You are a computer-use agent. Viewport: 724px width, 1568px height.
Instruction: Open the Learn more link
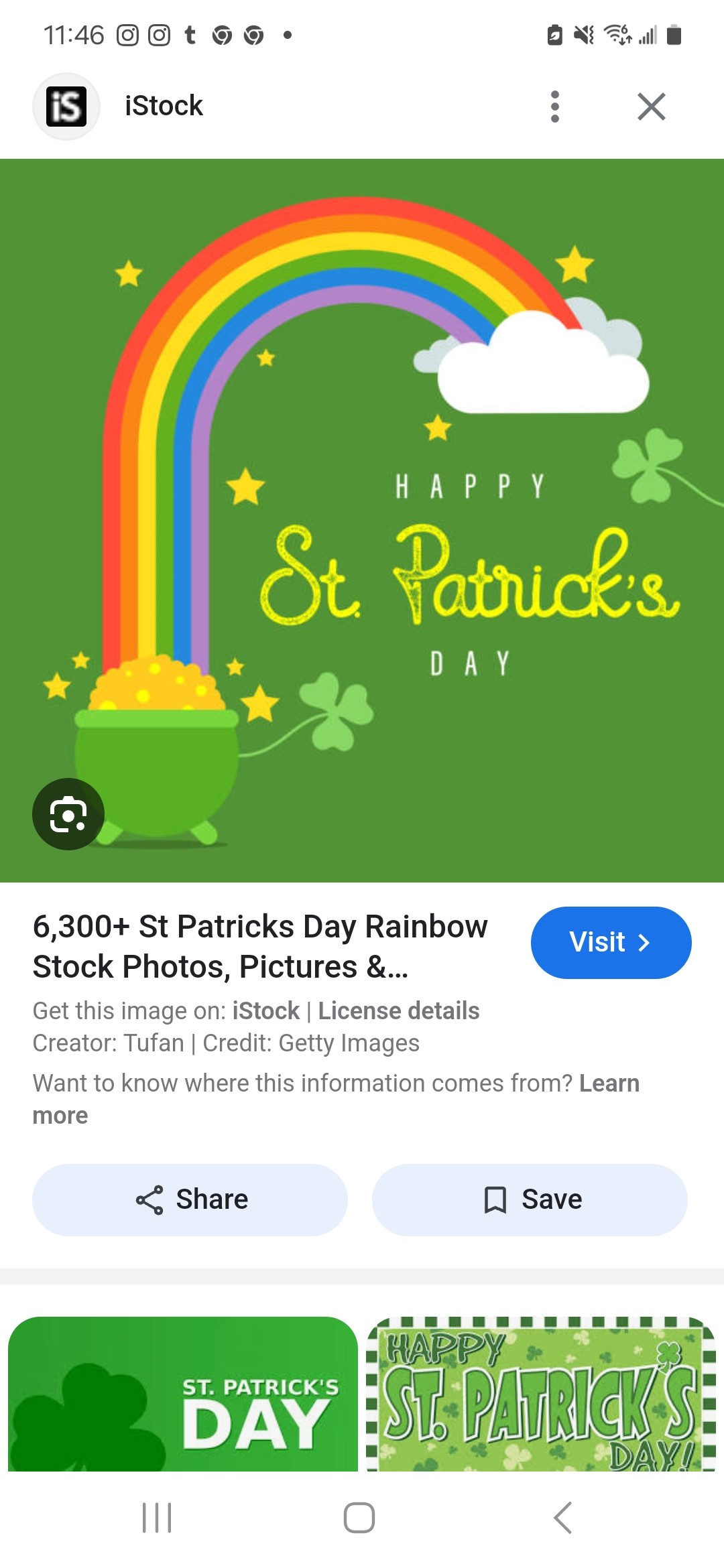pyautogui.click(x=609, y=1084)
